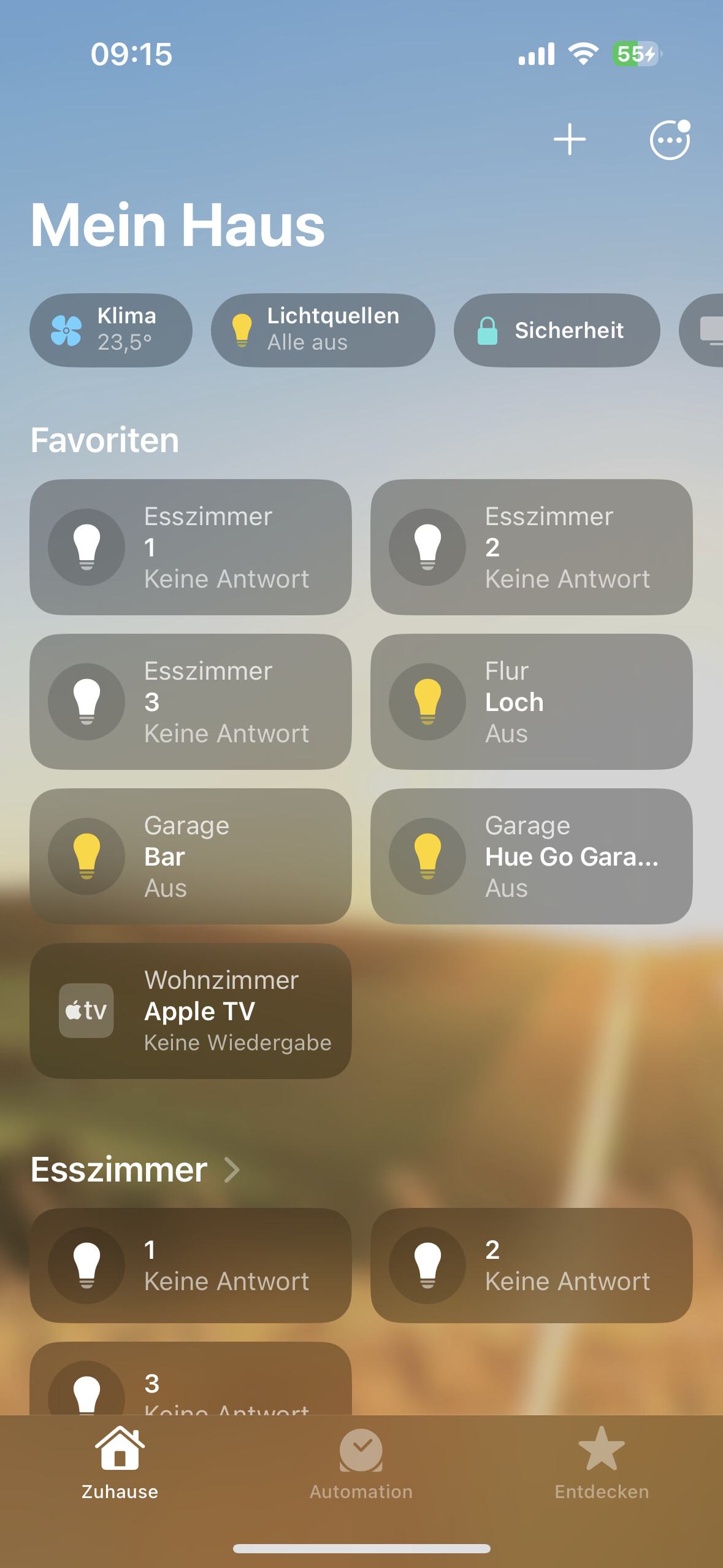The image size is (723, 1568).
Task: Tap the Esszimmer 1 tile in Favoriten
Action: [191, 547]
